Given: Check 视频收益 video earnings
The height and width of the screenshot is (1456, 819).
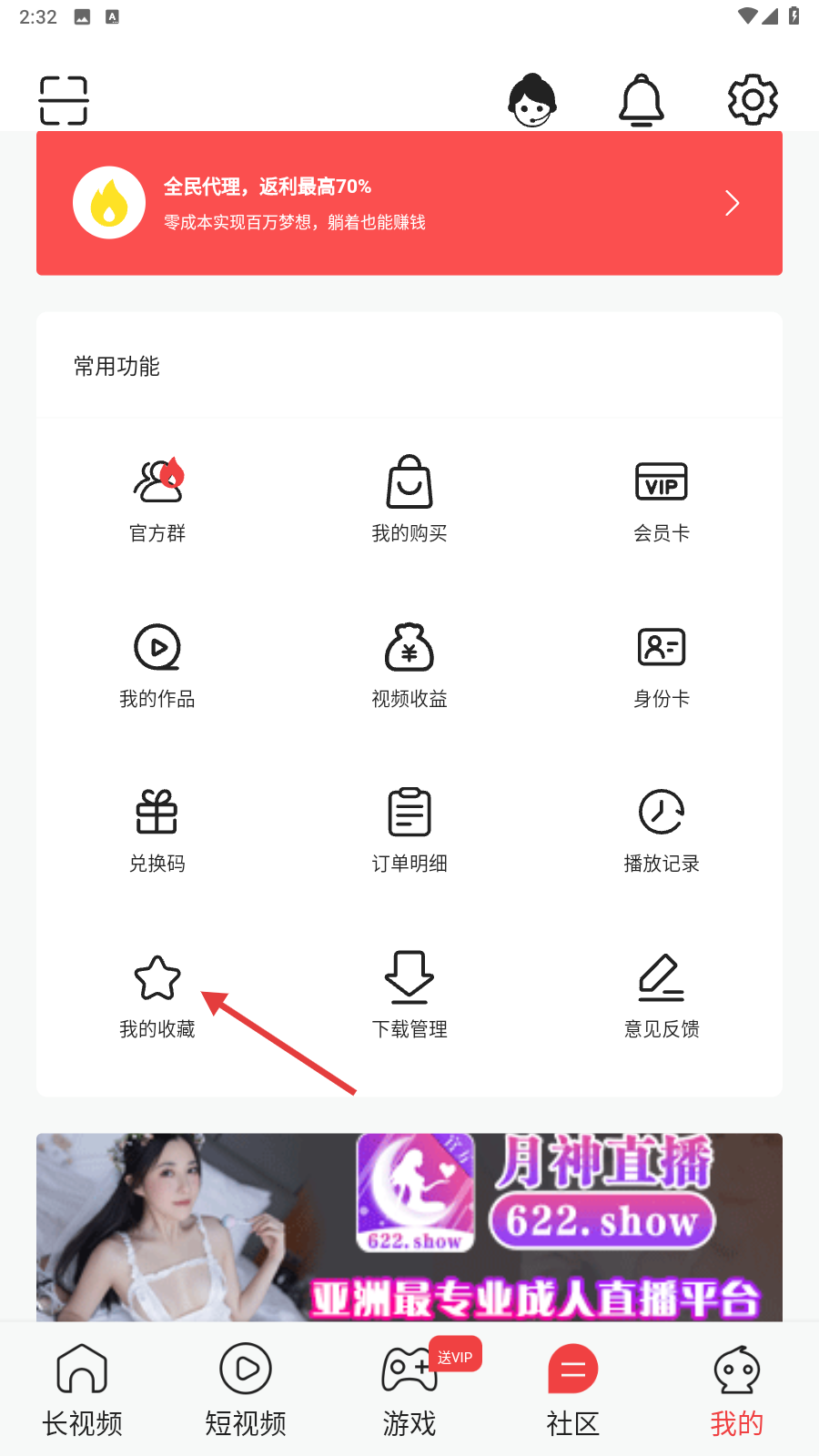Looking at the screenshot, I should [409, 662].
